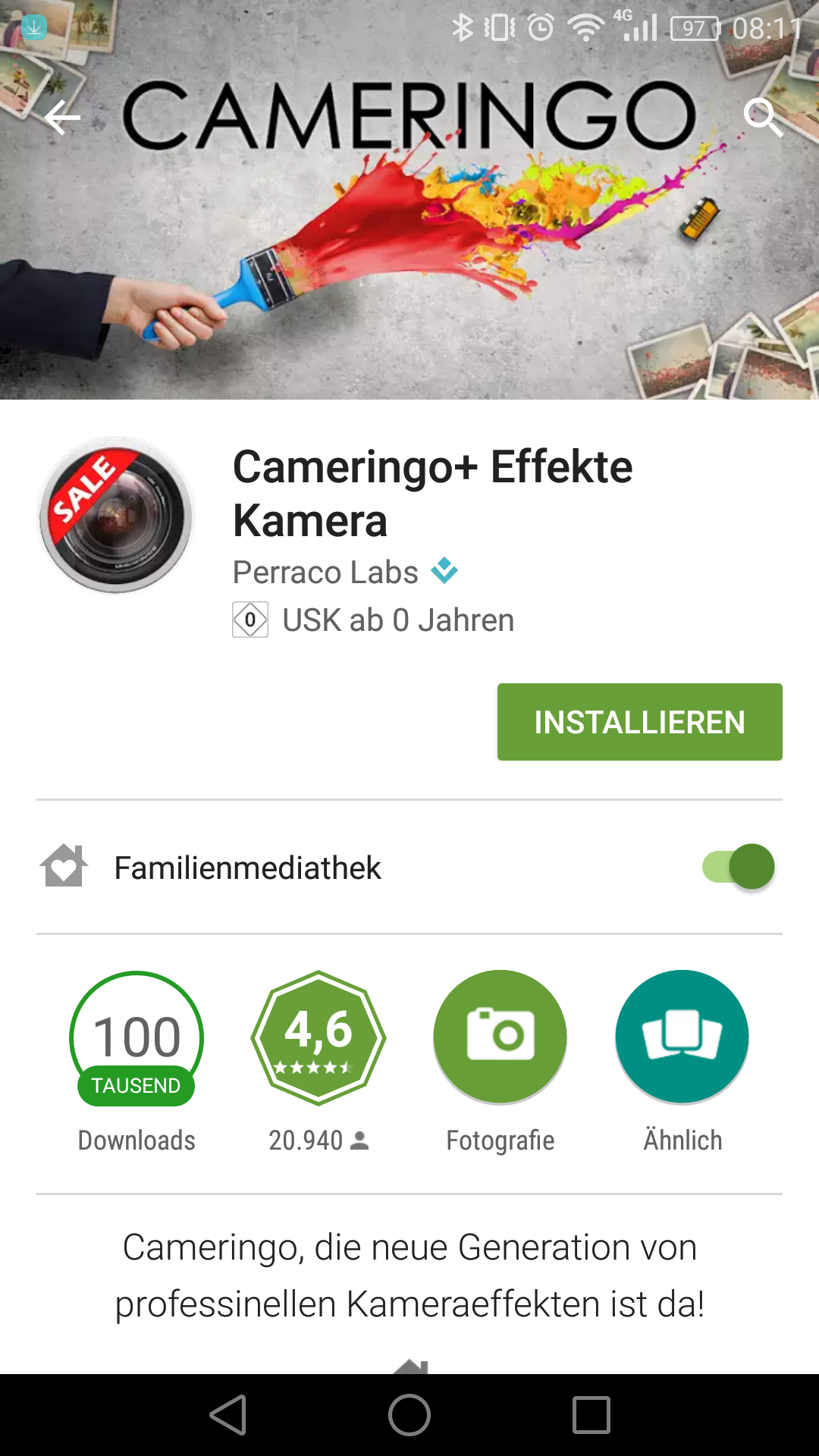Tap the INSTALLIEREN button
Viewport: 819px width, 1456px height.
click(639, 722)
